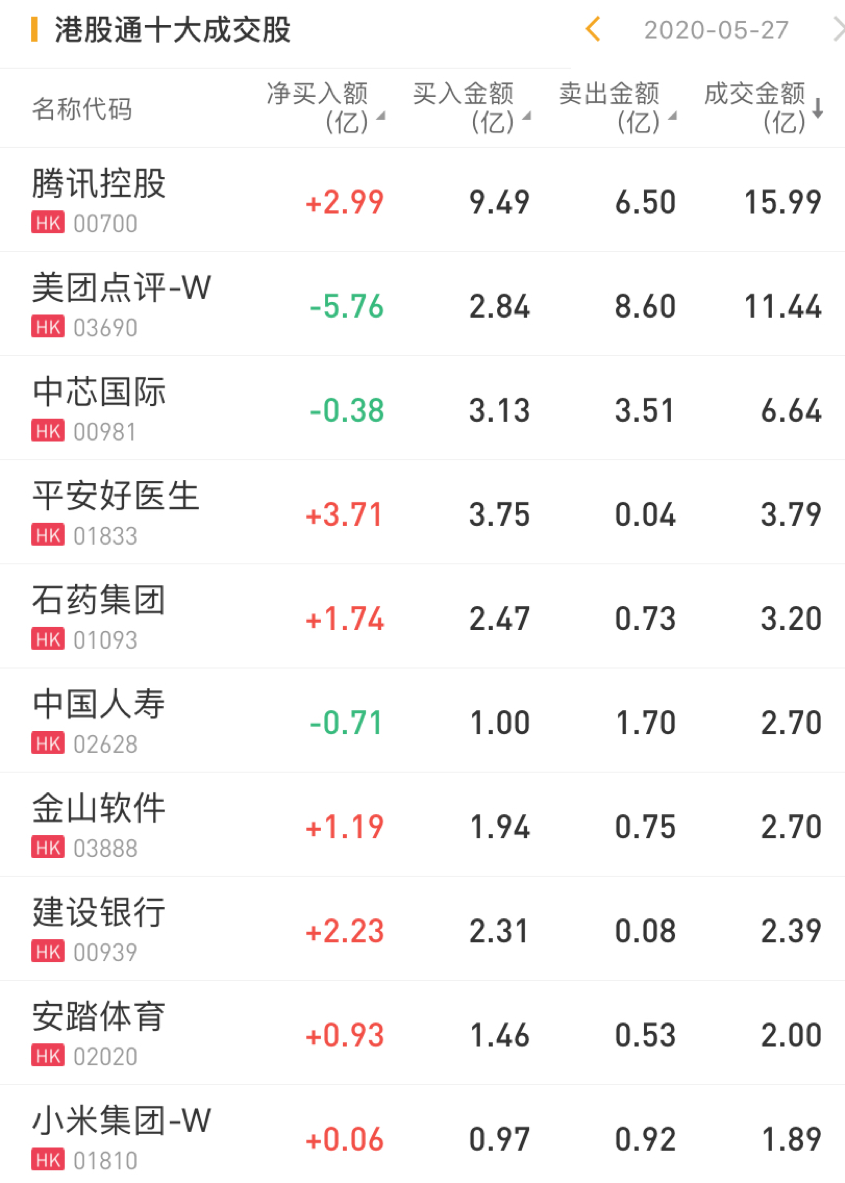Viewport: 845px width, 1183px height.
Task: Open the 2020-05-27 date picker
Action: [716, 30]
